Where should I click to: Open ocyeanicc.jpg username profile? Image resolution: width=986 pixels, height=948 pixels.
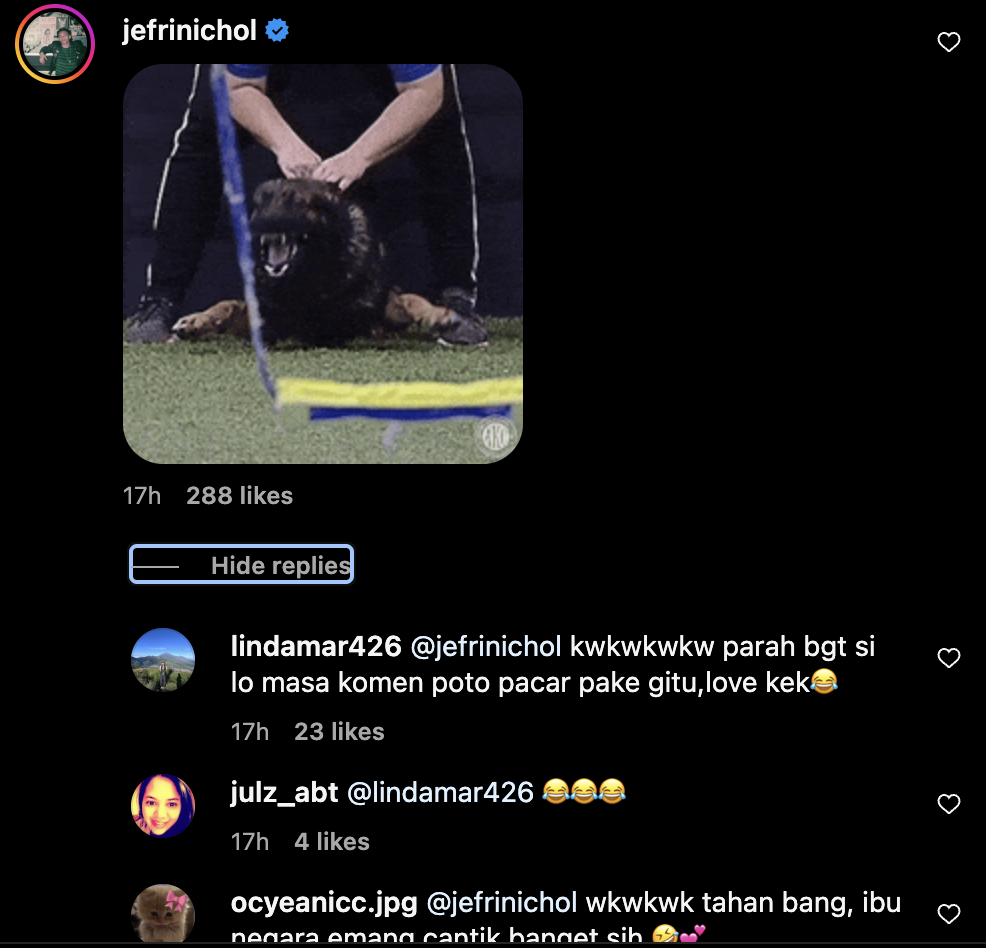(x=323, y=903)
